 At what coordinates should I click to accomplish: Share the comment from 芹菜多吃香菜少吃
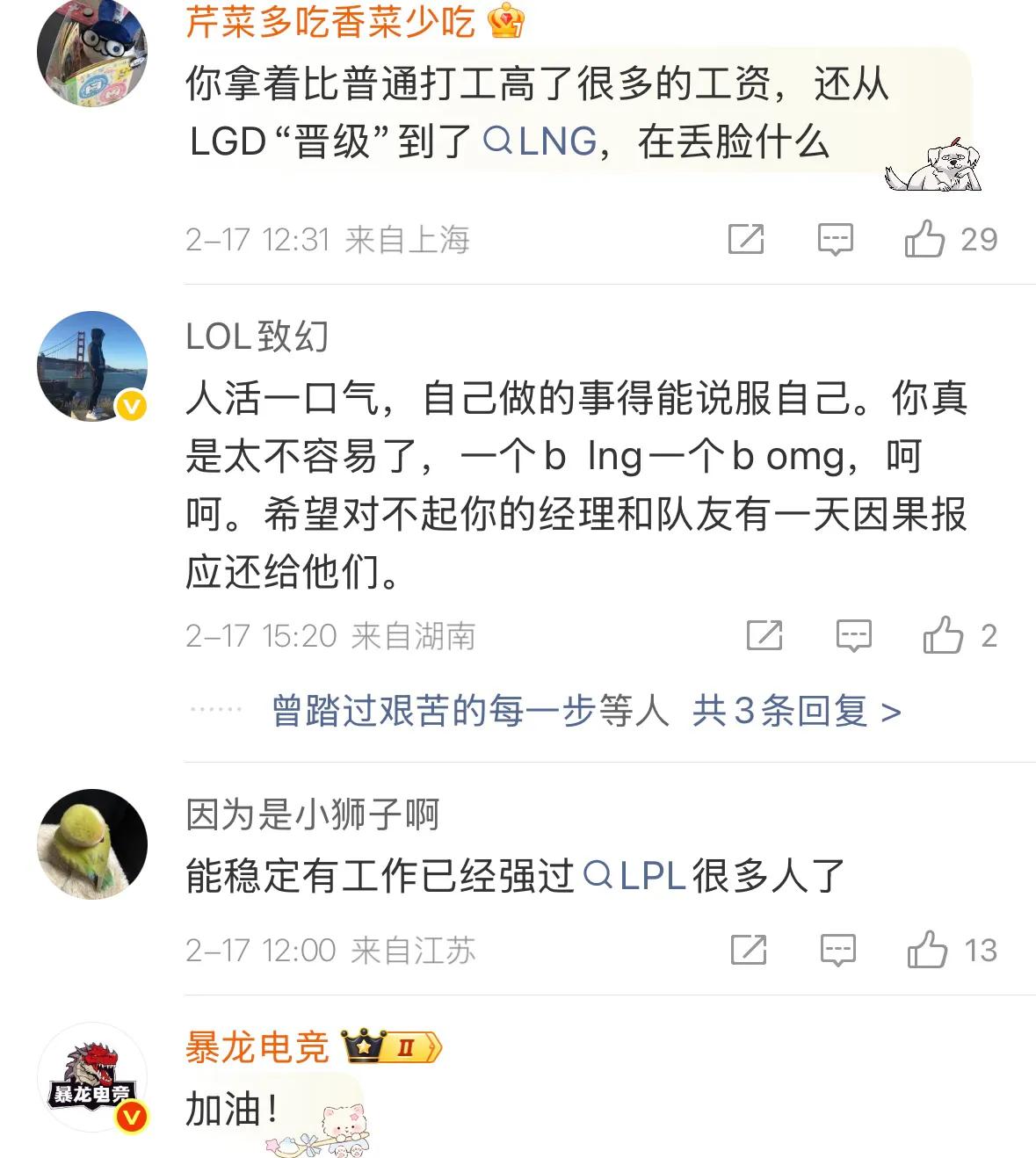point(746,239)
